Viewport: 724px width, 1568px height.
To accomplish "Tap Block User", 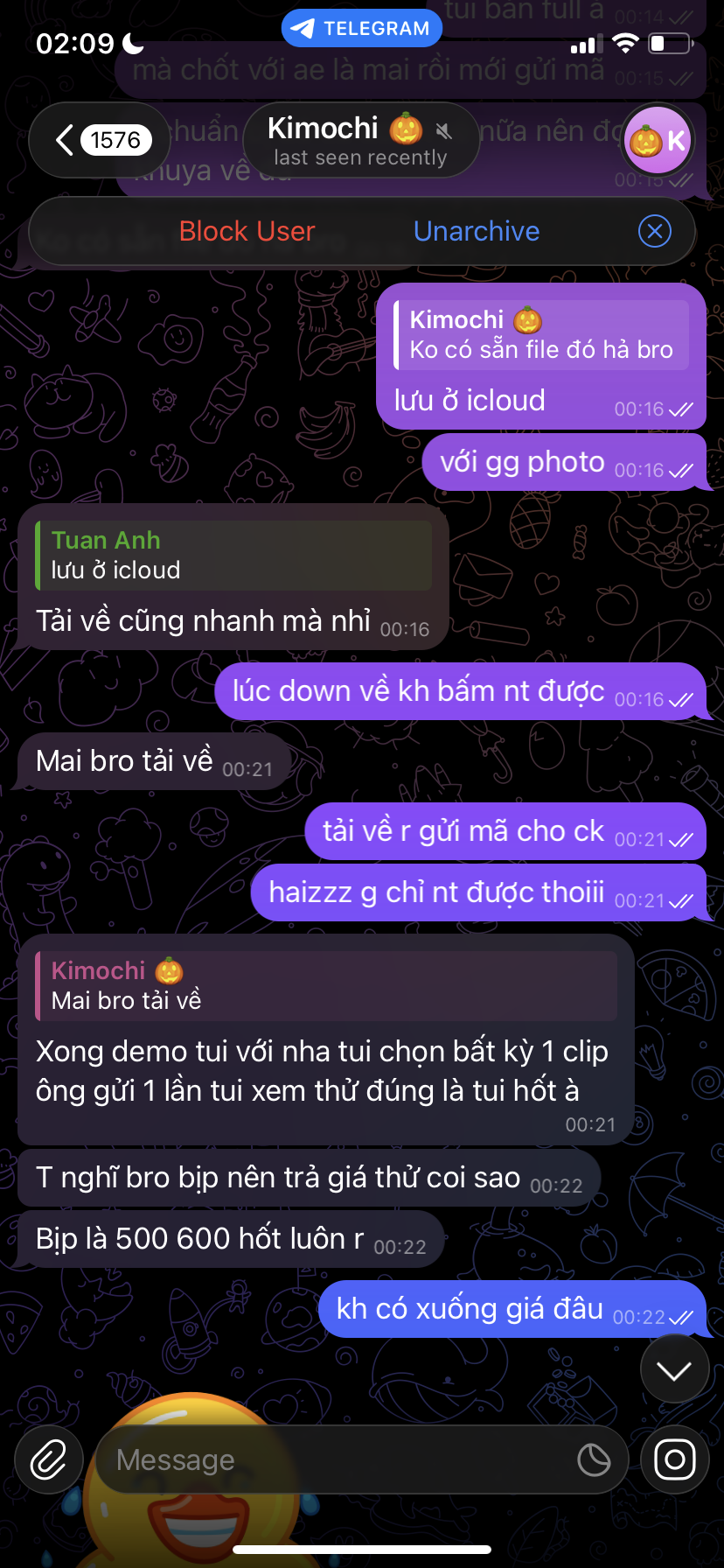I will 247,231.
